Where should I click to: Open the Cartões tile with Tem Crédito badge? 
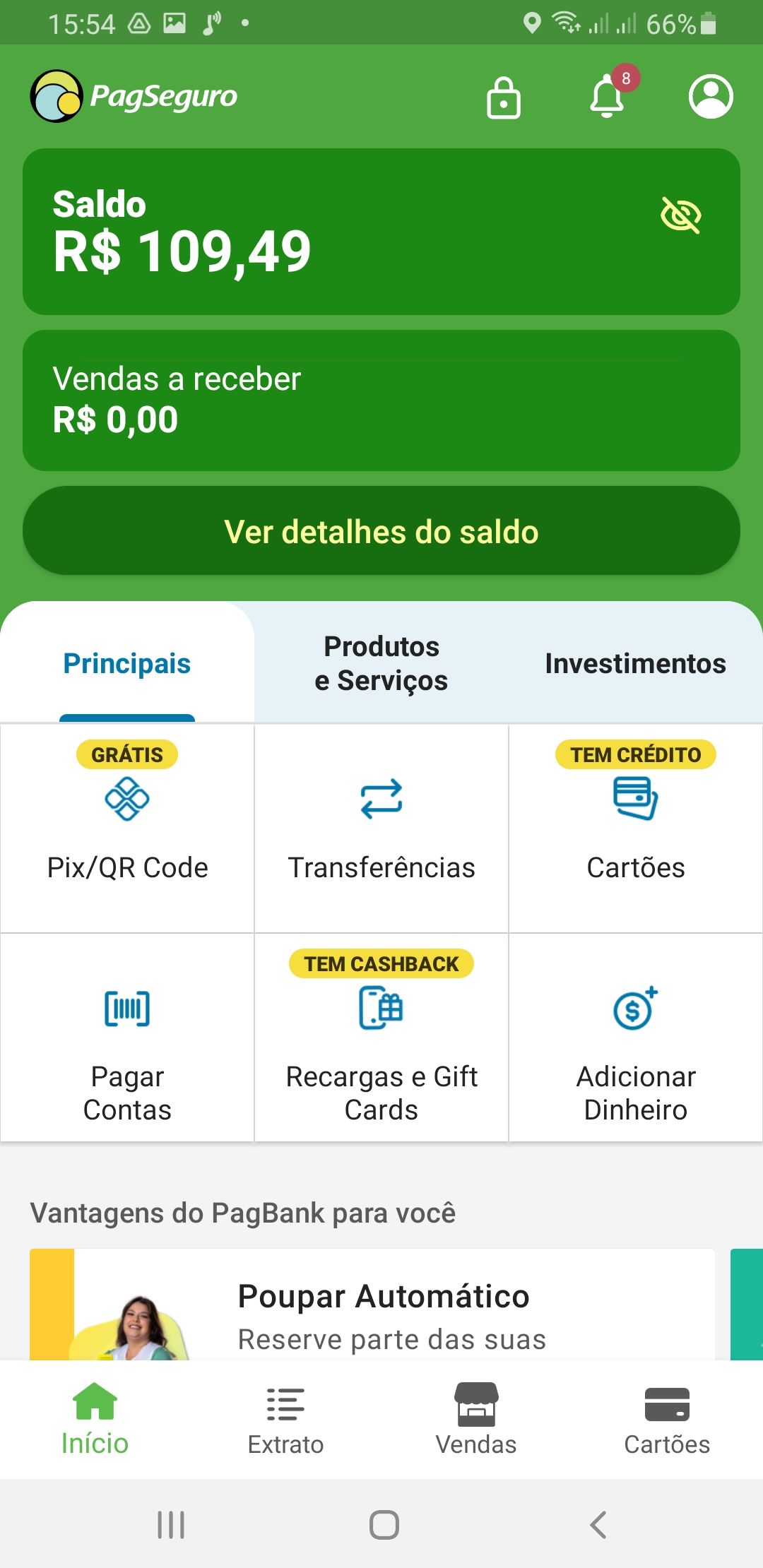(636, 828)
